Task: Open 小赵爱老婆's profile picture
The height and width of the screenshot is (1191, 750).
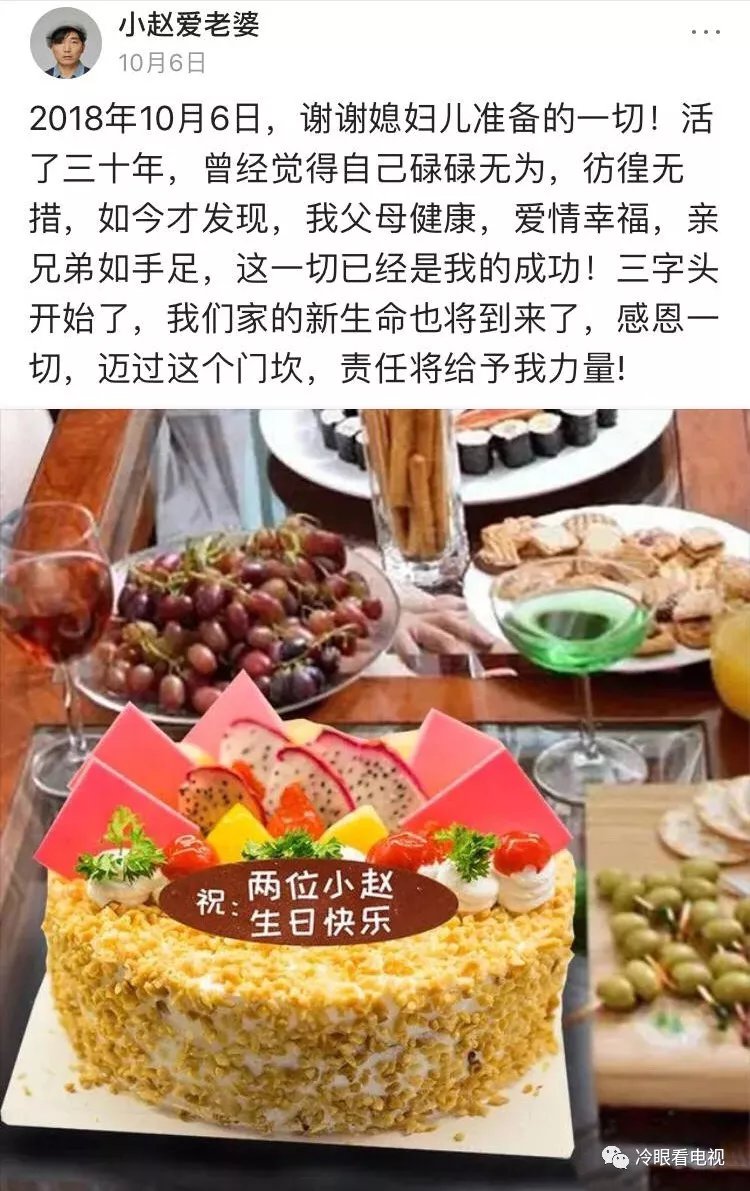Action: click(66, 42)
